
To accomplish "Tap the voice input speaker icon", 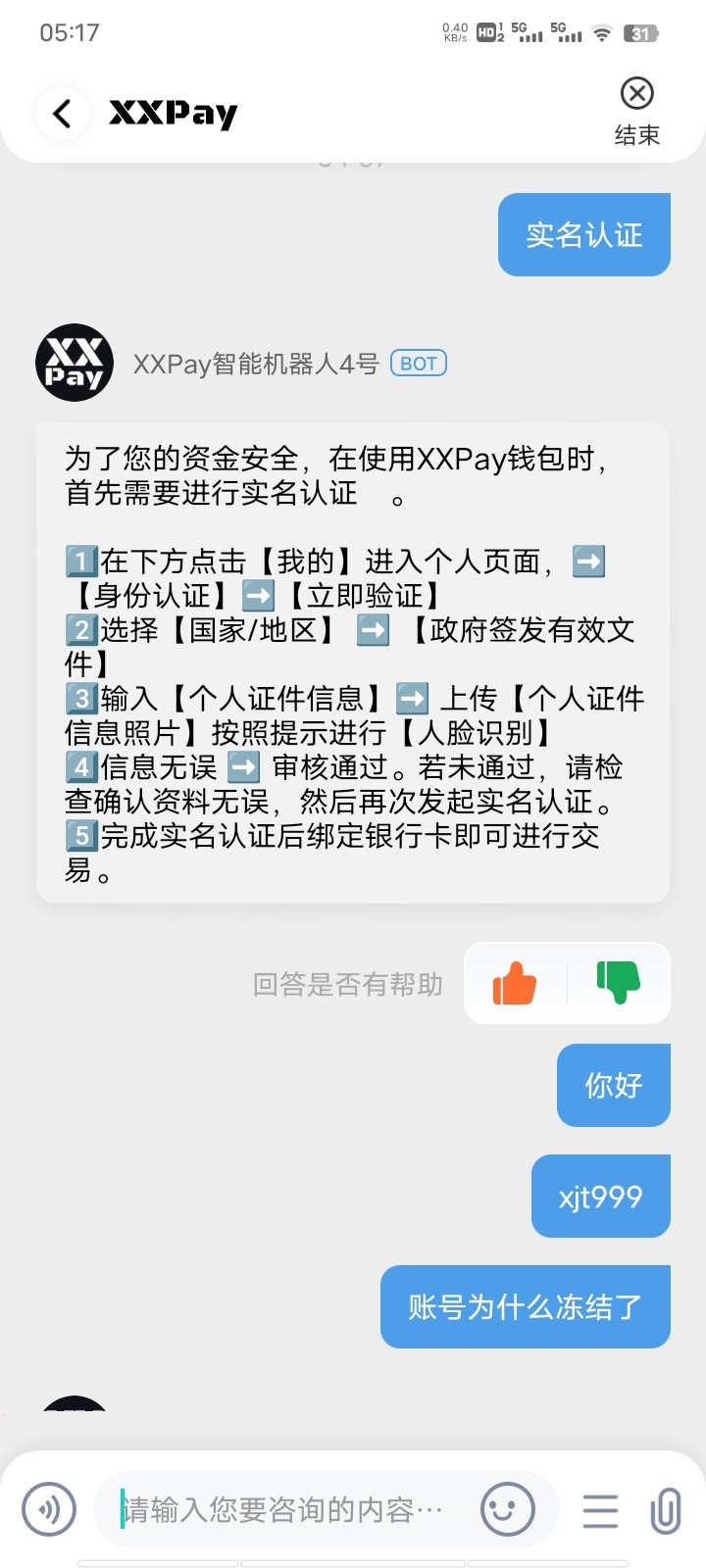I will (49, 1509).
